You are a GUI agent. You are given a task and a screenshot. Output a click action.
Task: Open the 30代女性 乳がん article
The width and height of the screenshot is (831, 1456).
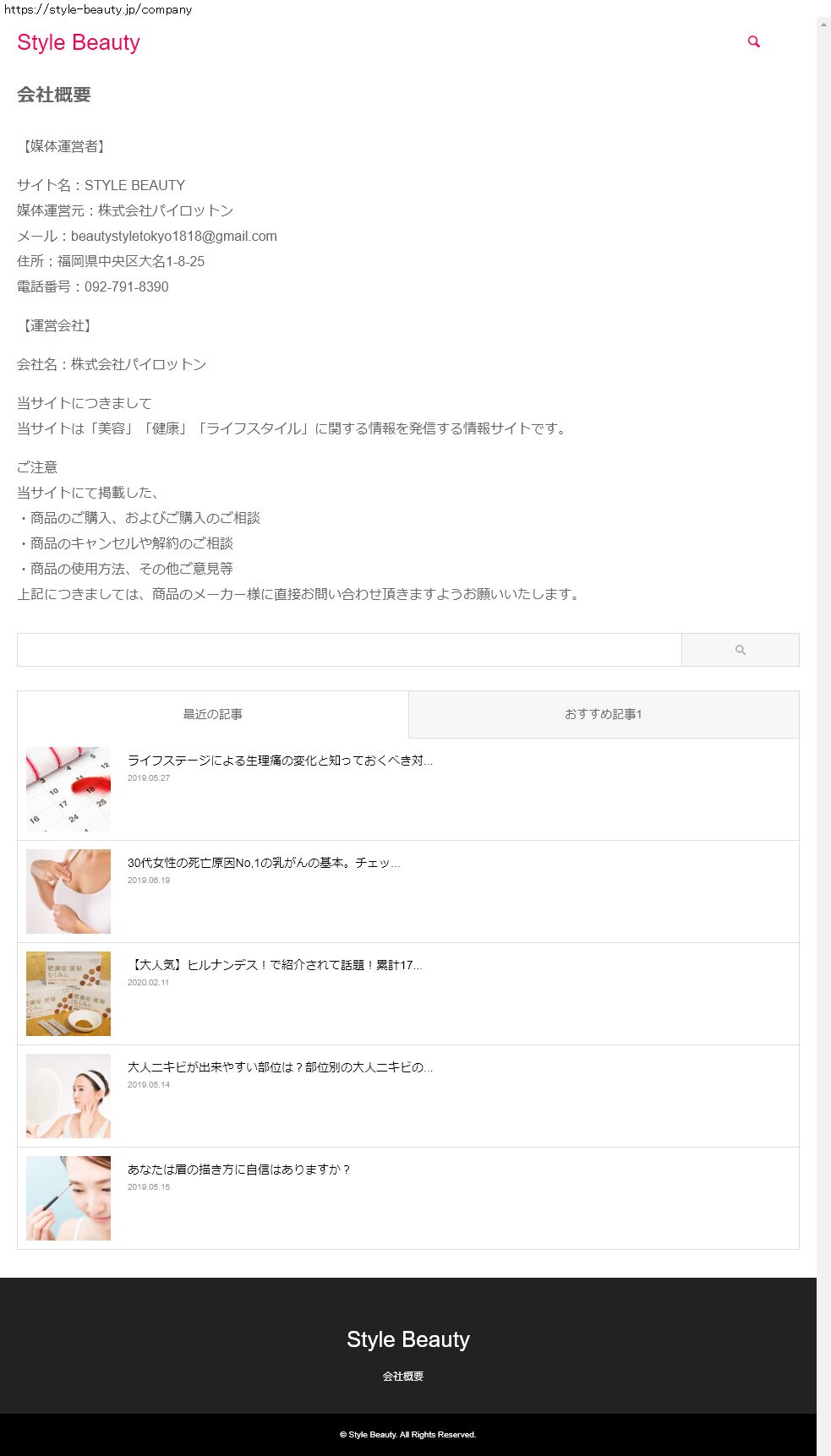264,863
